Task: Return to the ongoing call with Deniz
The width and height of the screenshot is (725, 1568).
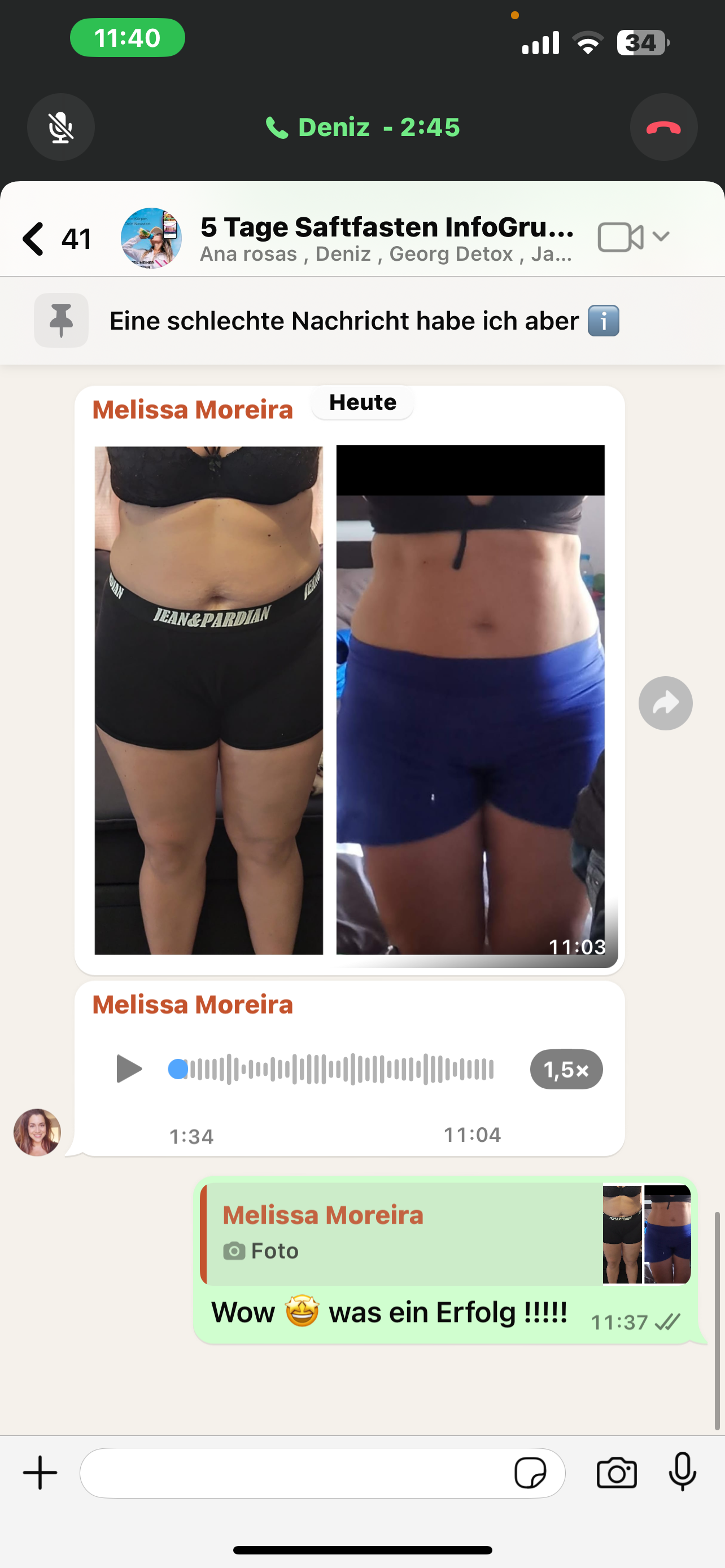Action: point(362,127)
